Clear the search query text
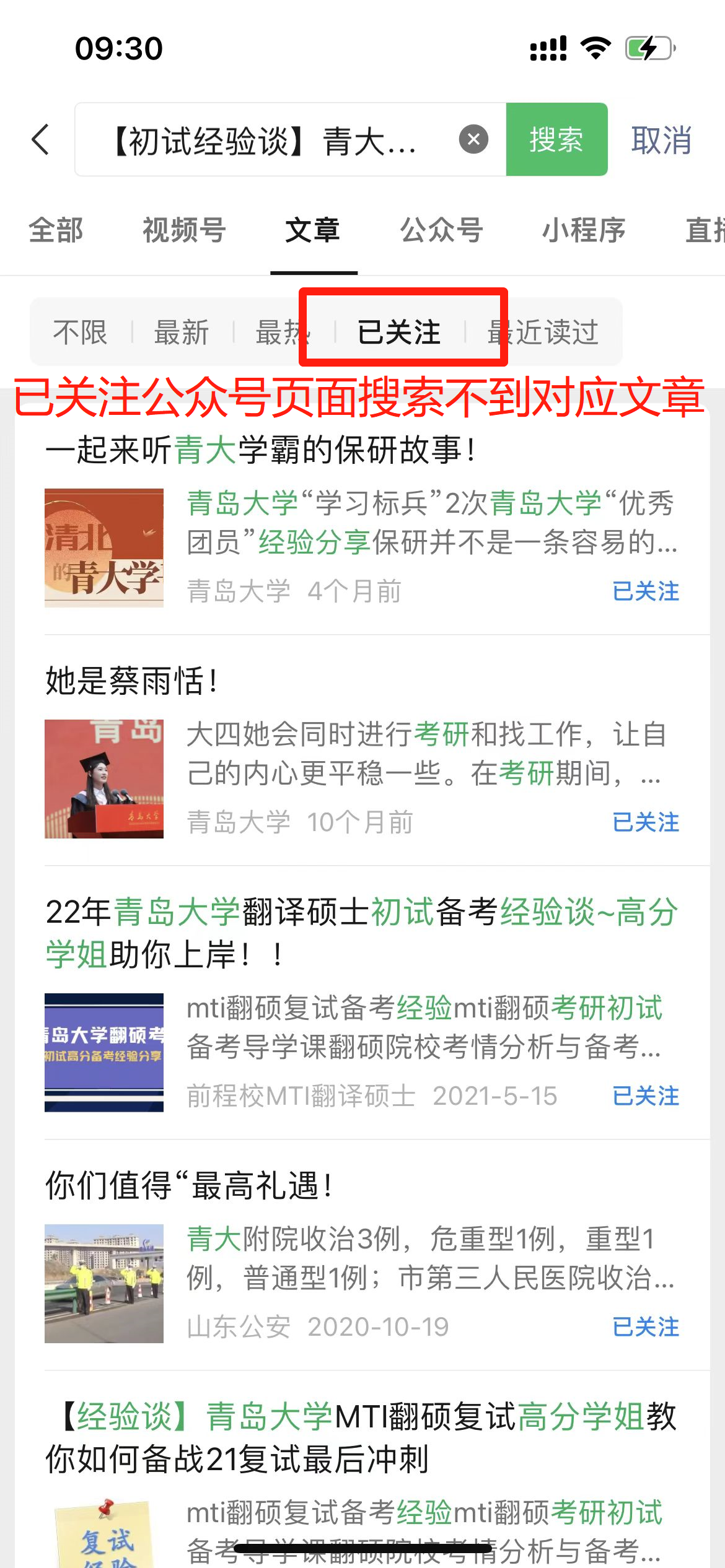This screenshot has width=725, height=1568. pyautogui.click(x=473, y=139)
